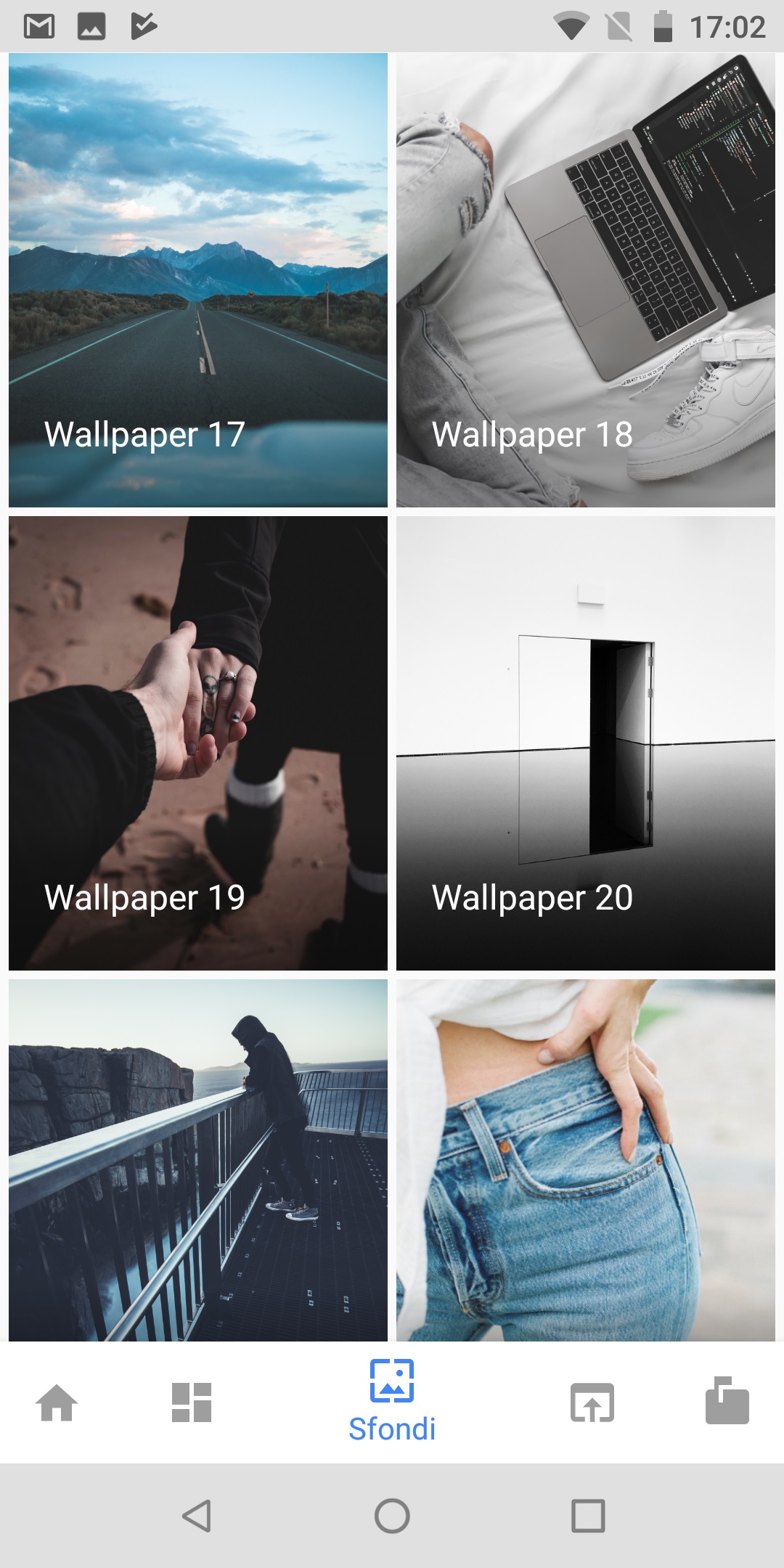Open the upload arrow tab
784x1568 pixels.
pyautogui.click(x=592, y=1402)
